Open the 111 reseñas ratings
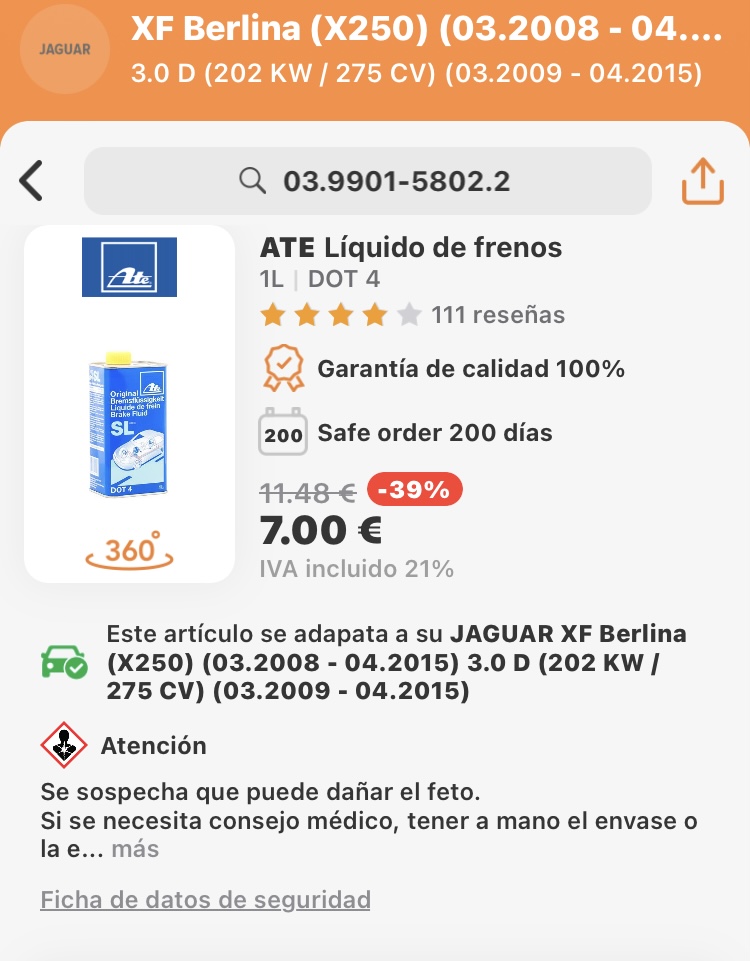 (497, 316)
